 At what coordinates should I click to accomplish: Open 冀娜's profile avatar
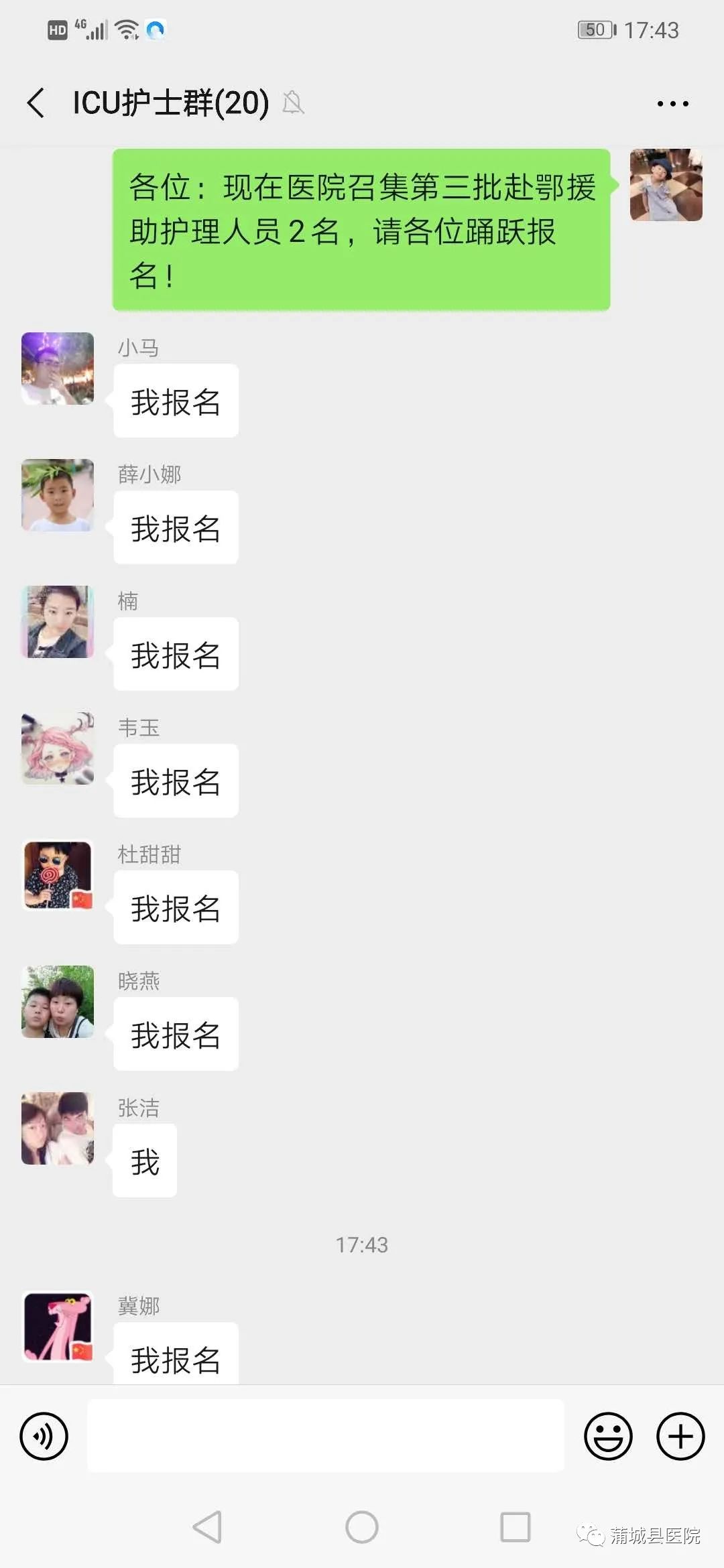click(x=58, y=1327)
